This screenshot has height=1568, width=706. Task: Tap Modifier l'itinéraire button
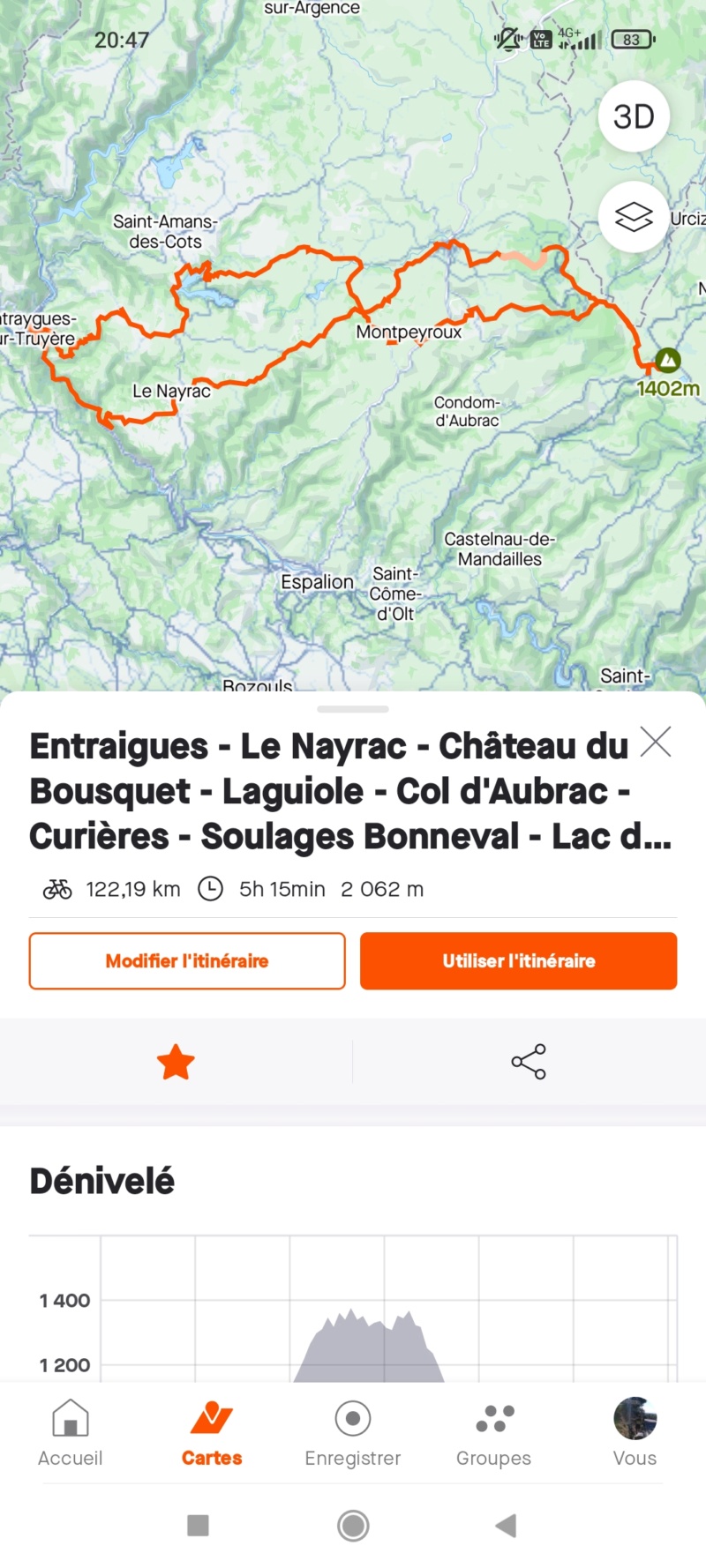coord(187,960)
